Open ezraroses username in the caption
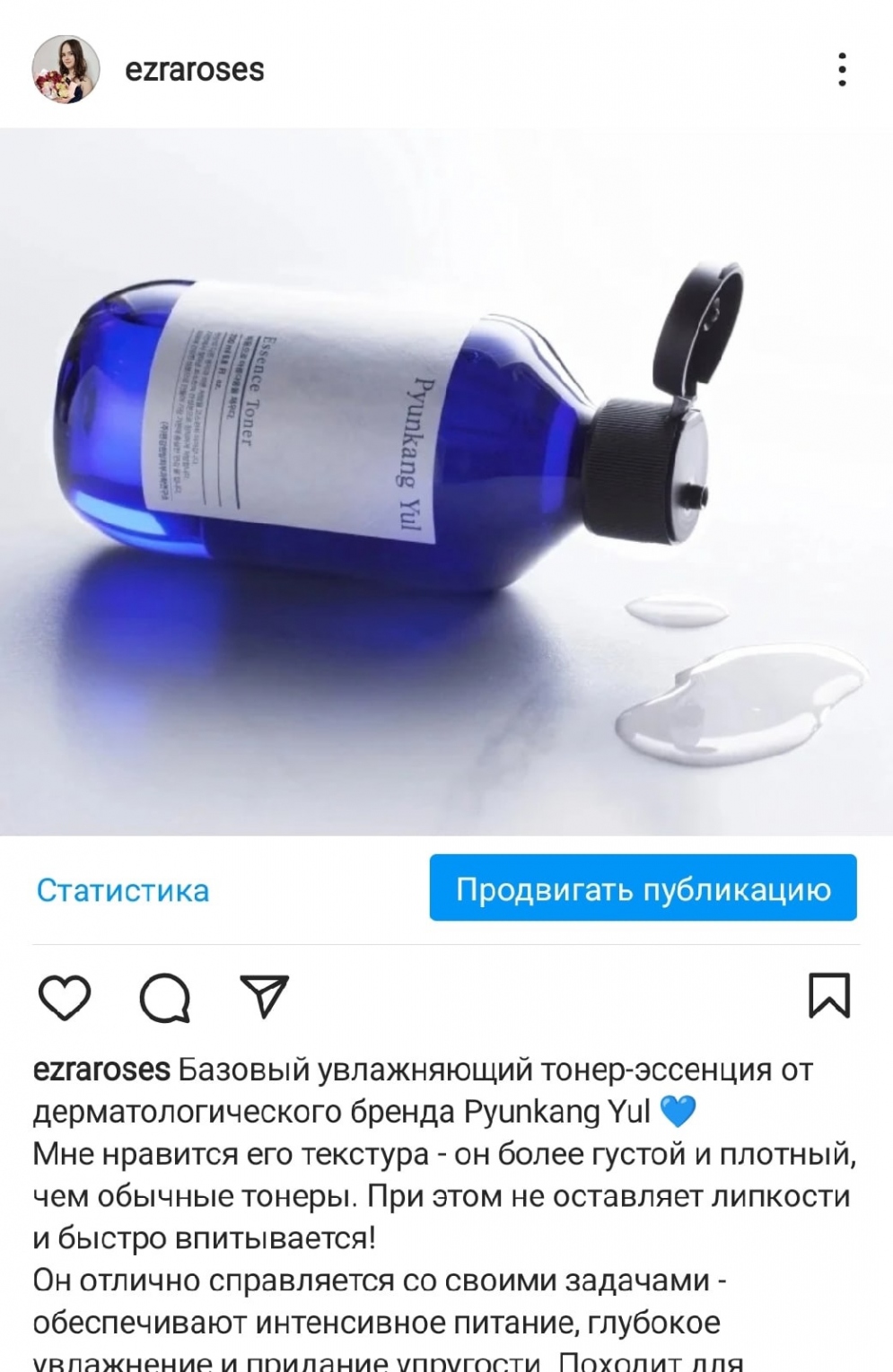The height and width of the screenshot is (1372, 893). click(101, 1070)
